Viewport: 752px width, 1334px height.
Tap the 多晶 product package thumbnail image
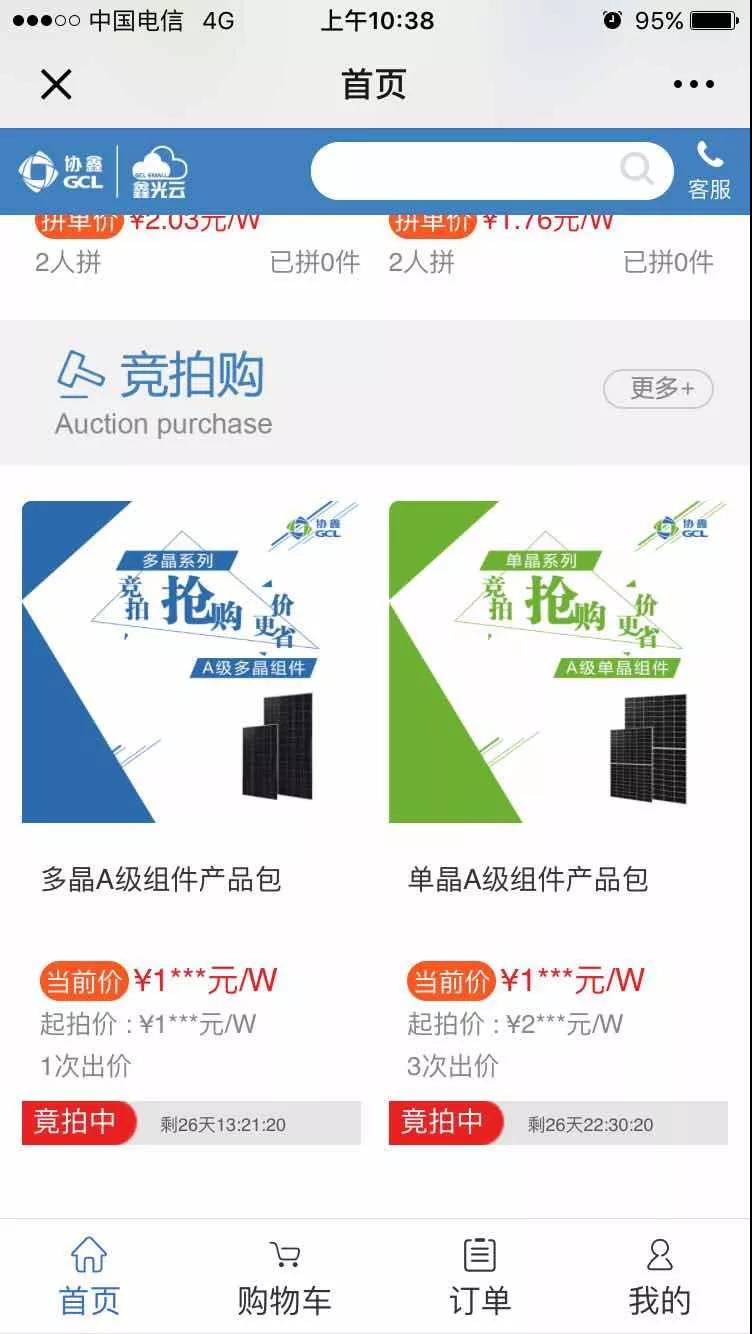coord(192,658)
